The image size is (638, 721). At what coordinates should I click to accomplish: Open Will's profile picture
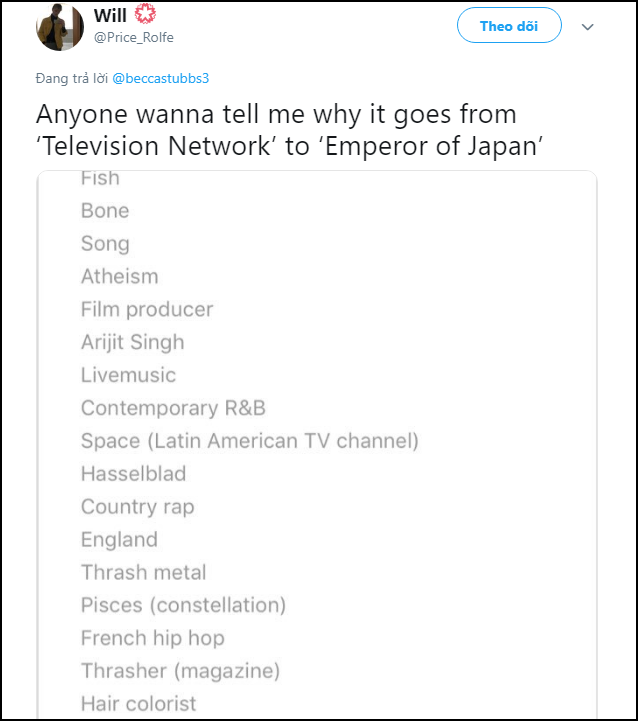pos(60,26)
